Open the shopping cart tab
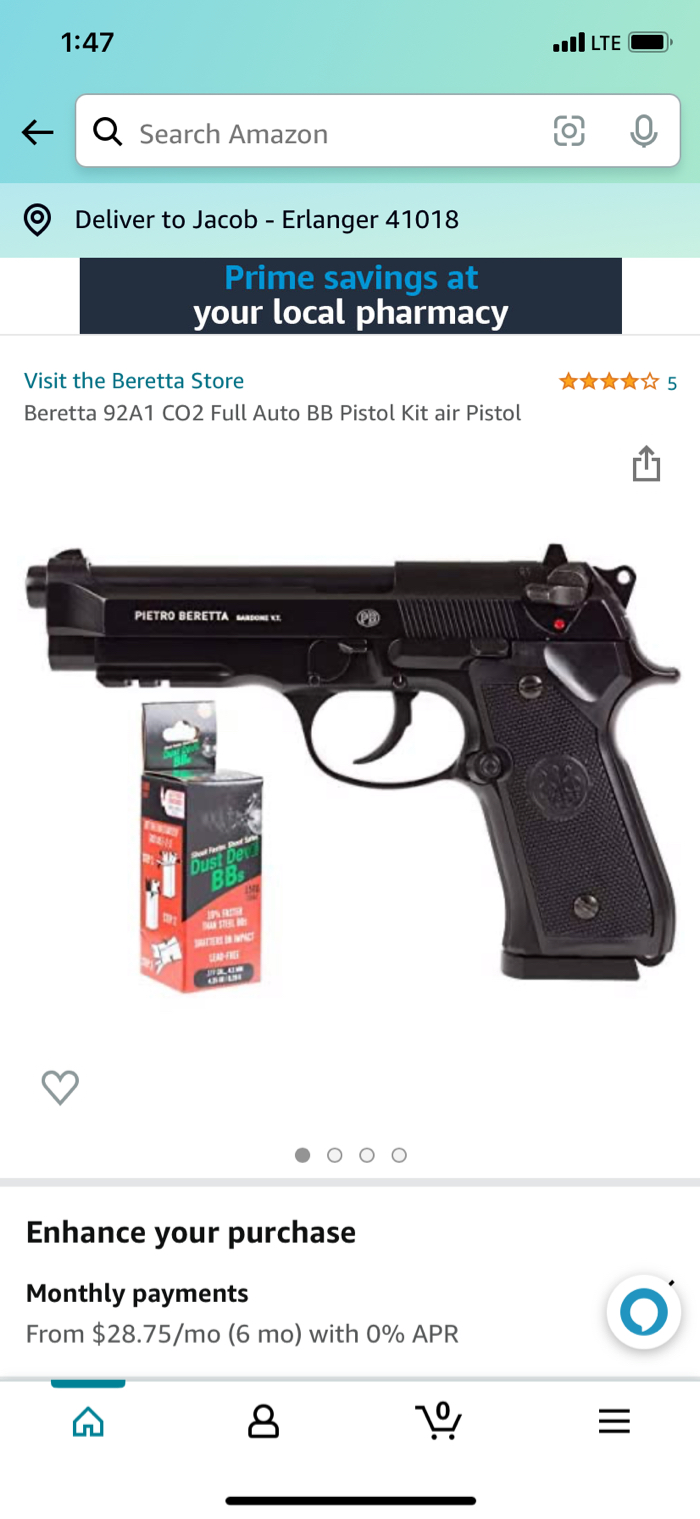 click(x=439, y=1420)
